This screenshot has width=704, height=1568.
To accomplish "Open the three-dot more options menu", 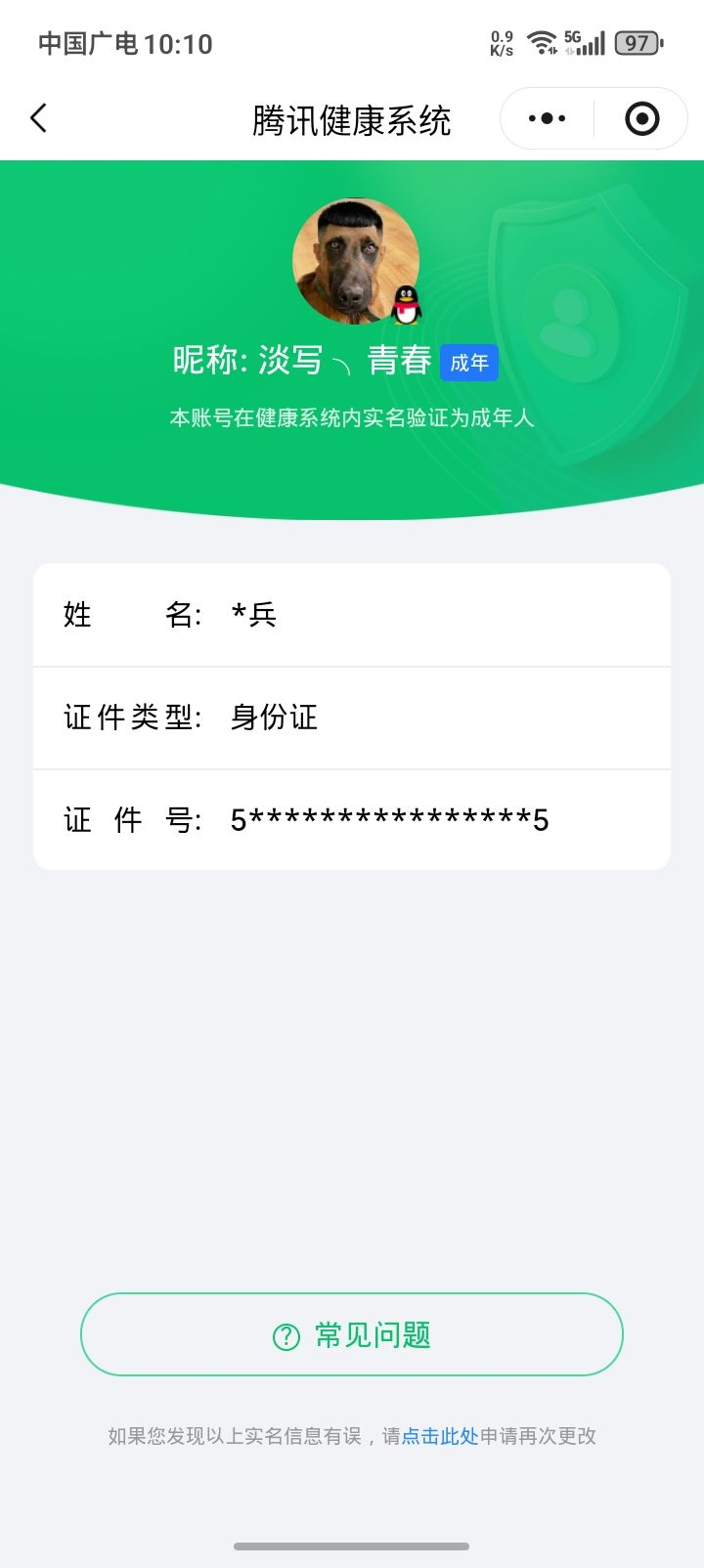I will click(x=545, y=117).
